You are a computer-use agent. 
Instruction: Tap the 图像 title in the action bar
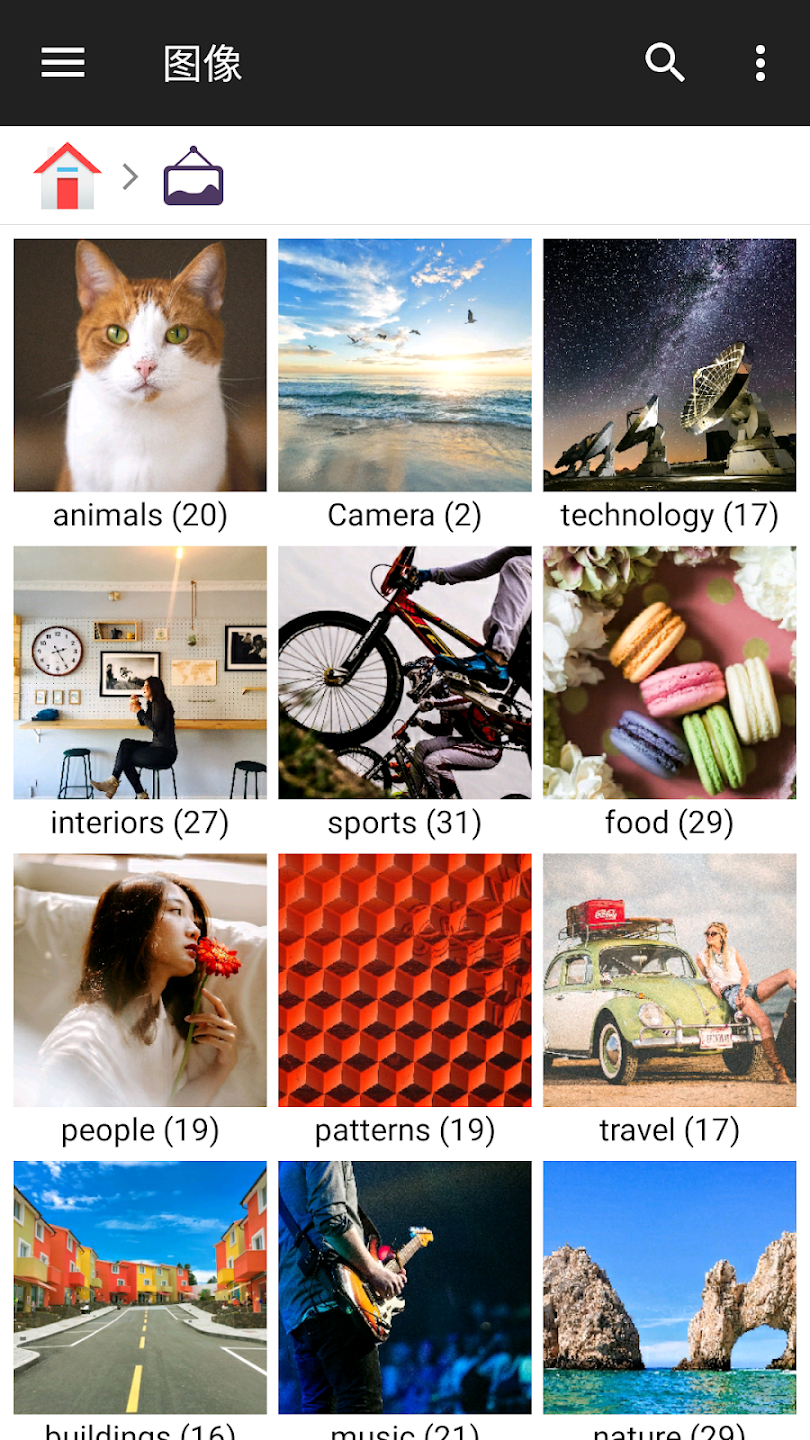pos(204,62)
